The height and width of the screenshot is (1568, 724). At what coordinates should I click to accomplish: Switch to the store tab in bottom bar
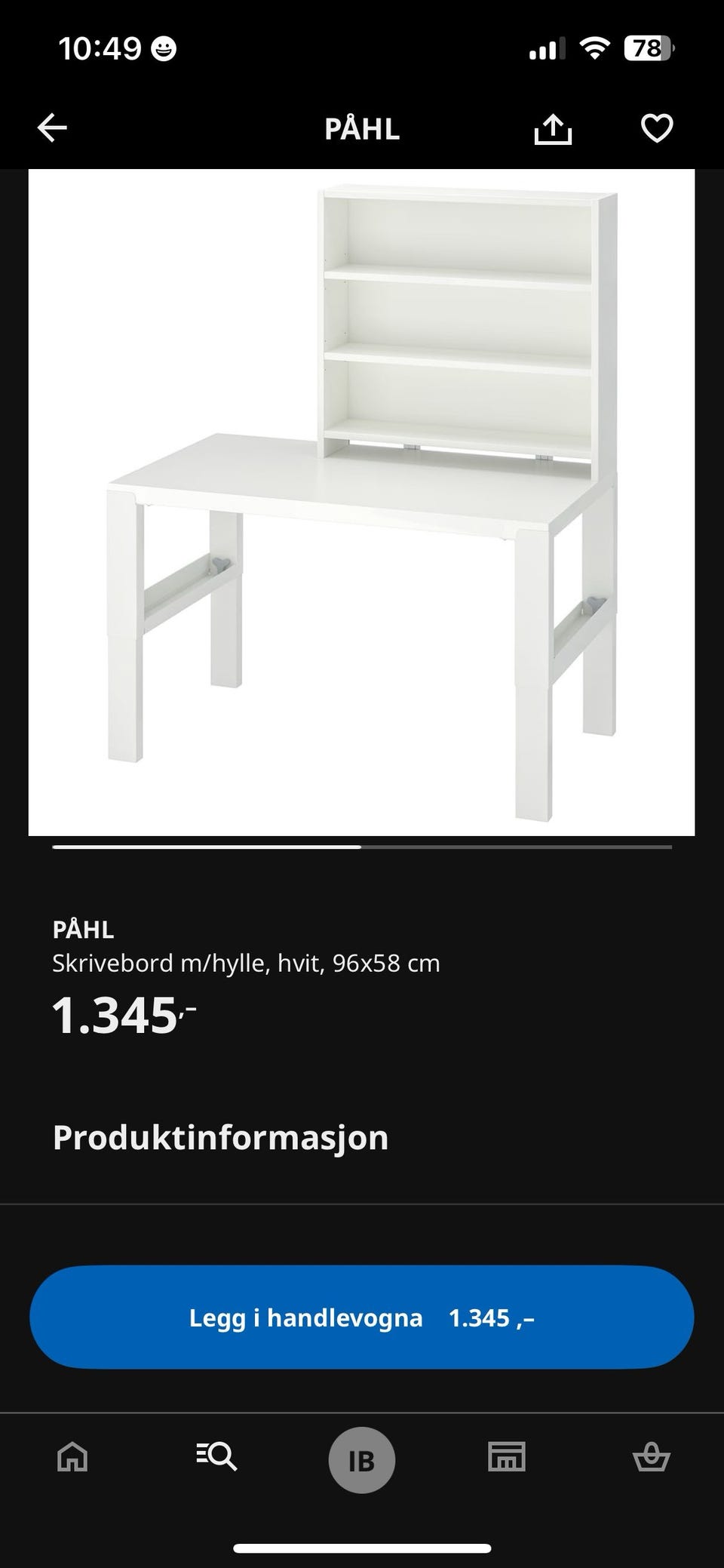[507, 1458]
